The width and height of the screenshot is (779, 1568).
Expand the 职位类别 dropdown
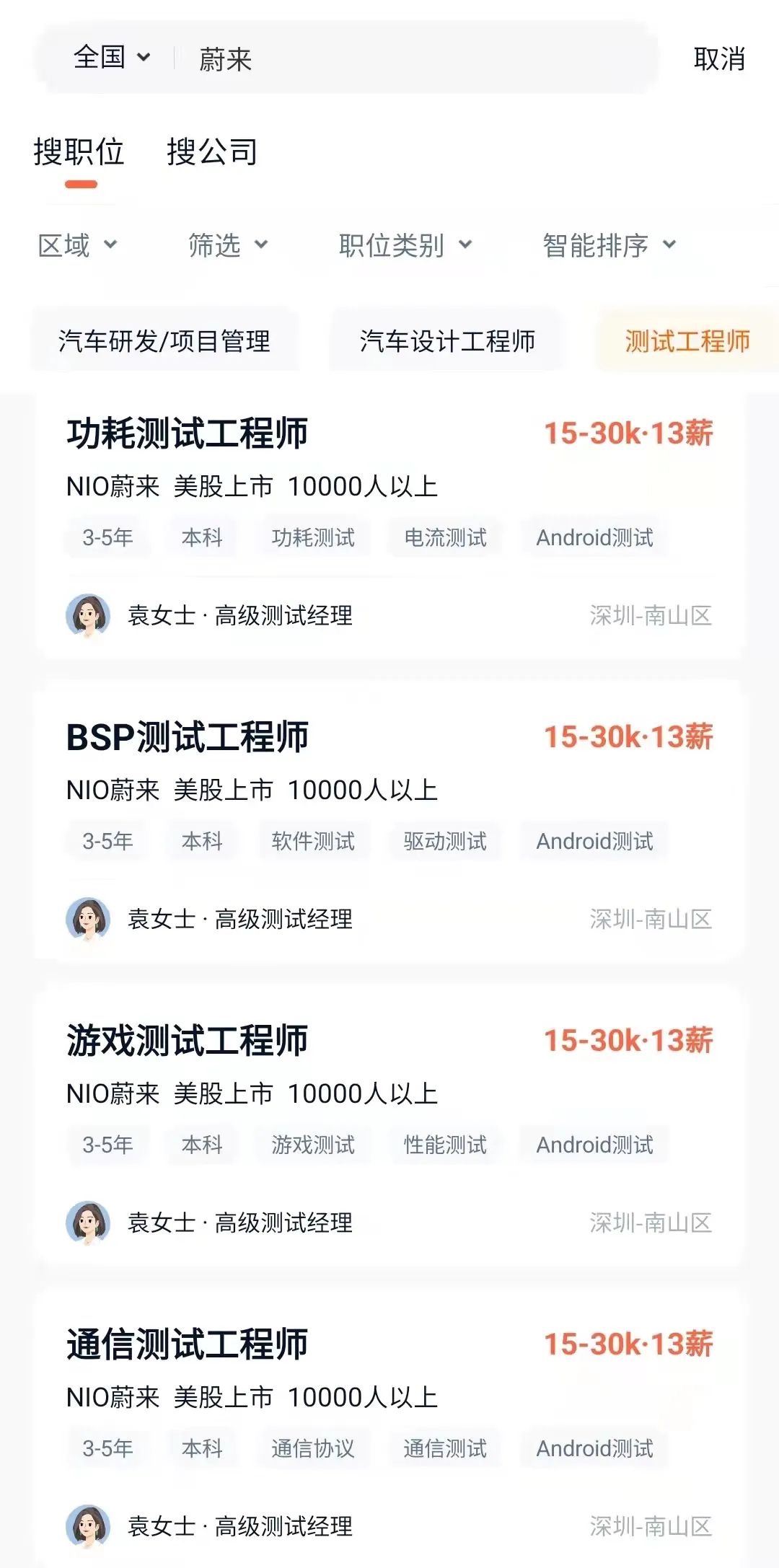405,245
